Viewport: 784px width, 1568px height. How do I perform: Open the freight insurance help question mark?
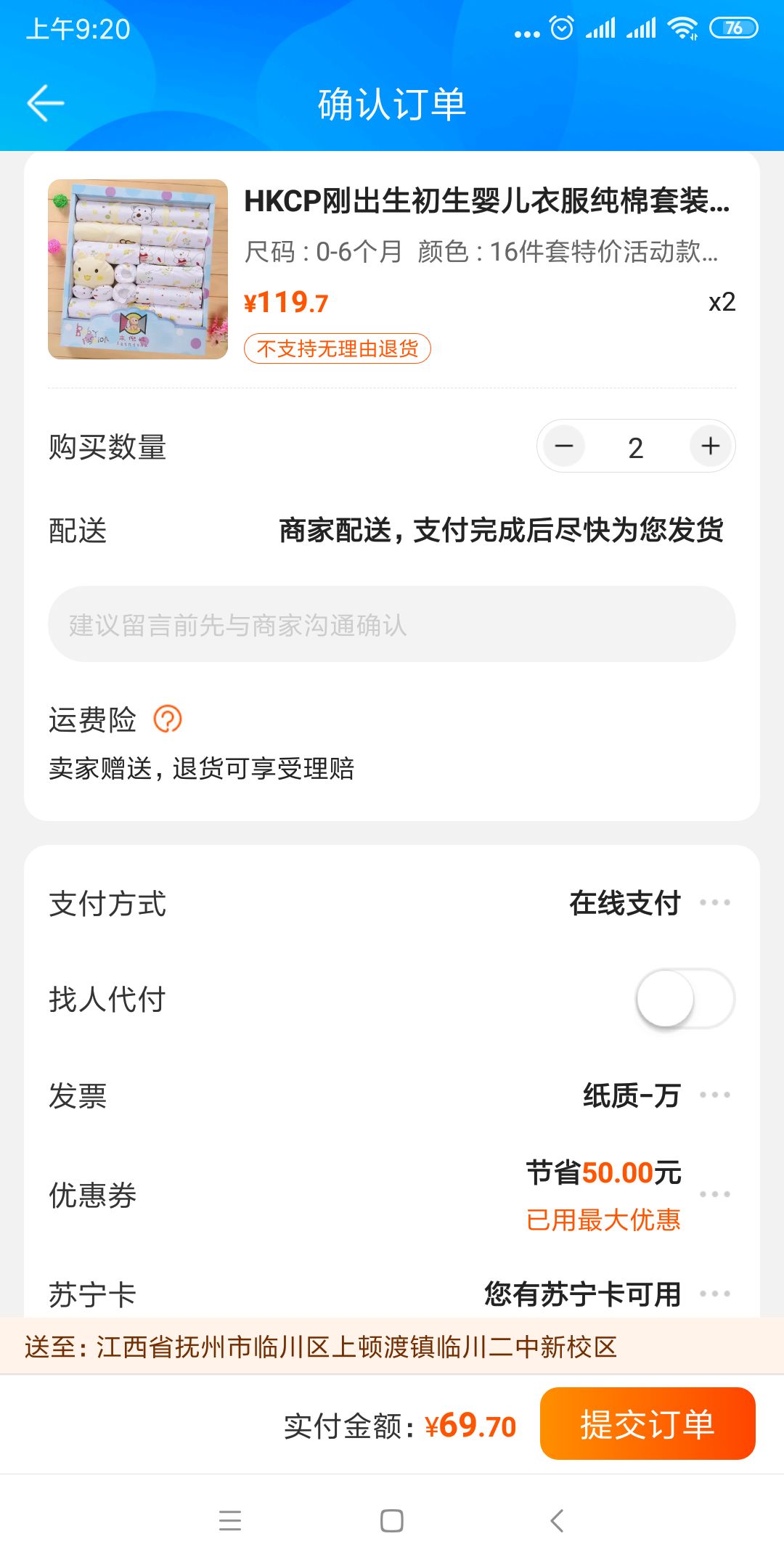[x=168, y=719]
